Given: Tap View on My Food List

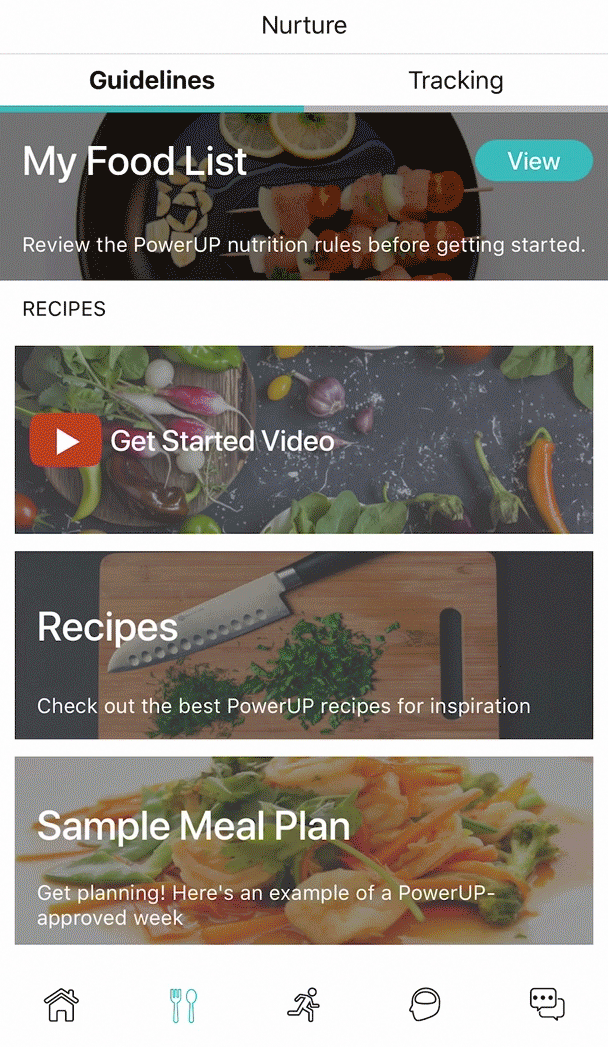Looking at the screenshot, I should [x=533, y=161].
